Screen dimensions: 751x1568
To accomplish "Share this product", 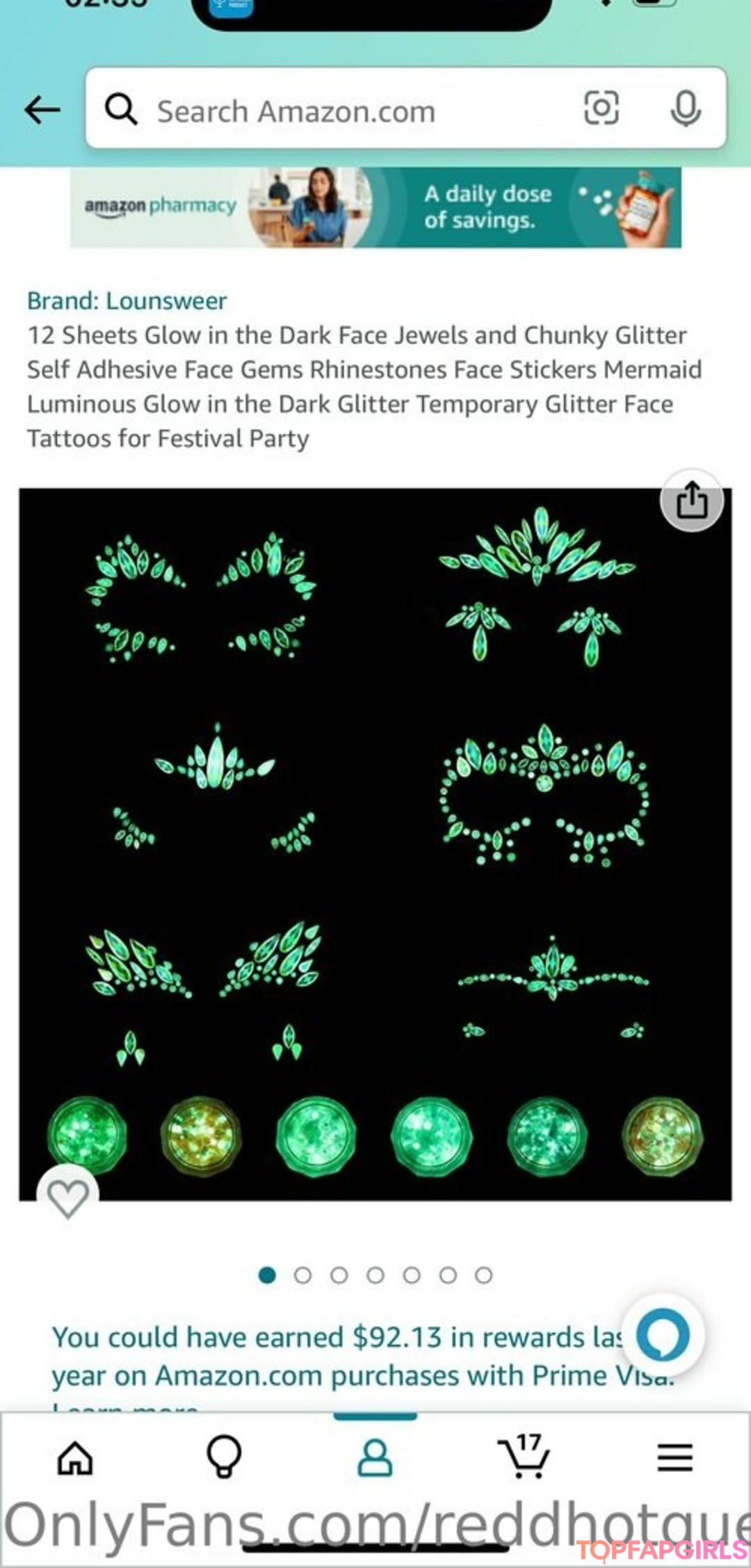I will coord(692,500).
